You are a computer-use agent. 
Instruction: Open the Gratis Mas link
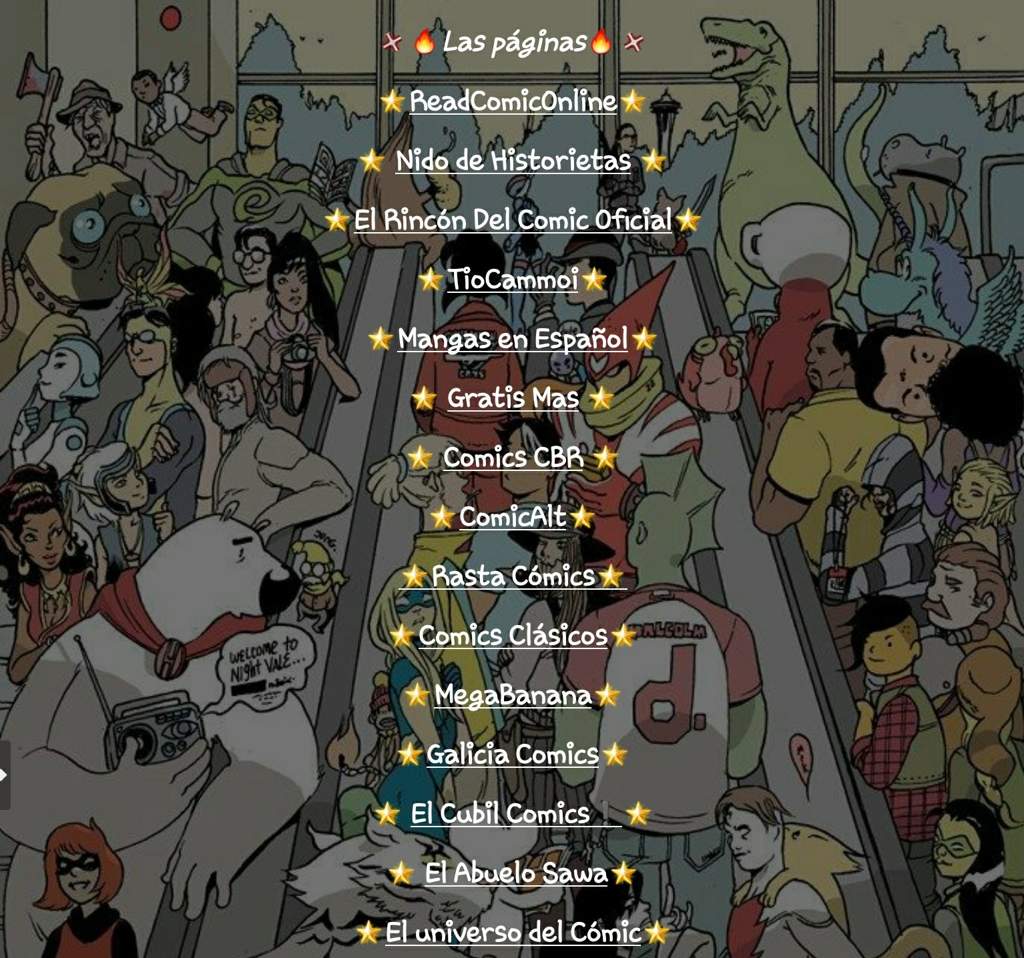512,398
